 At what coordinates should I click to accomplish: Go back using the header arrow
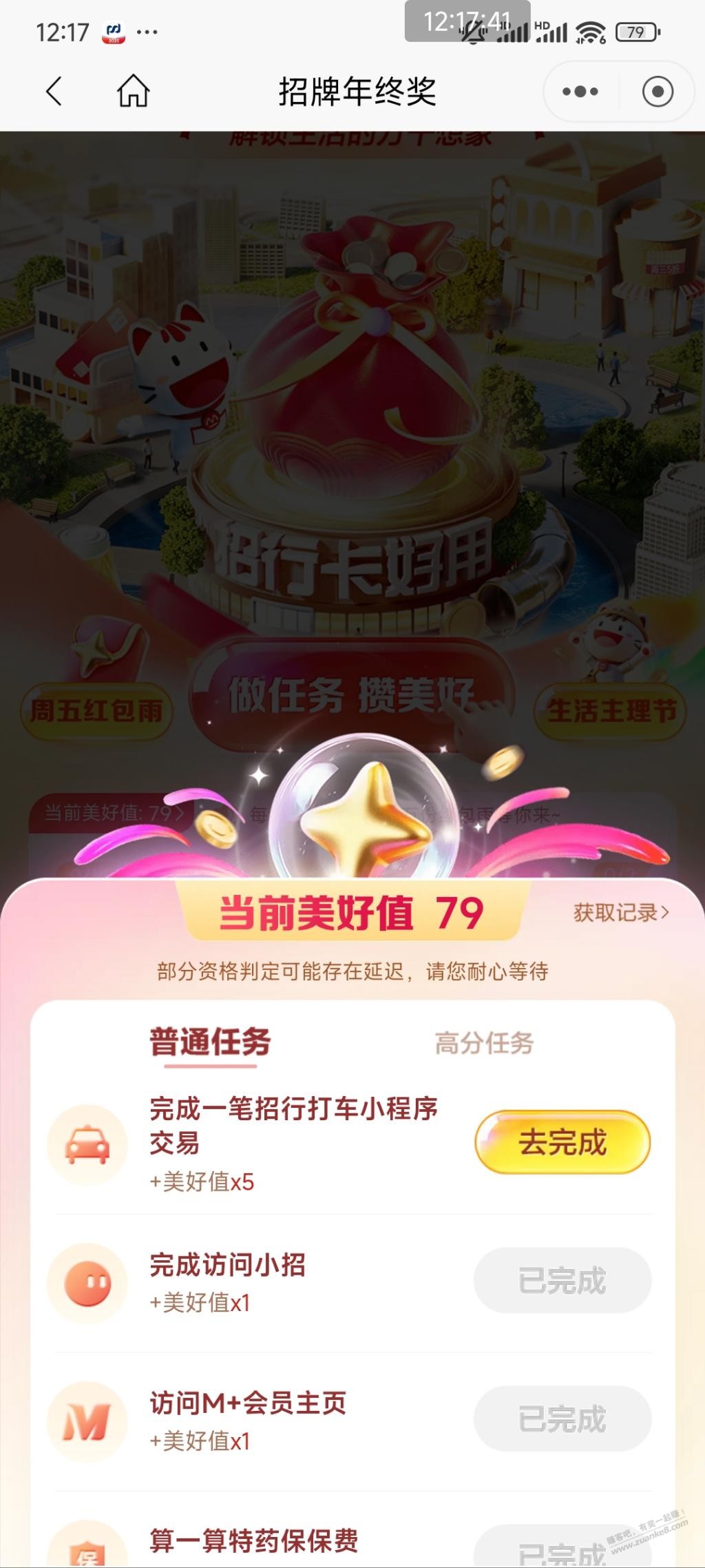54,91
